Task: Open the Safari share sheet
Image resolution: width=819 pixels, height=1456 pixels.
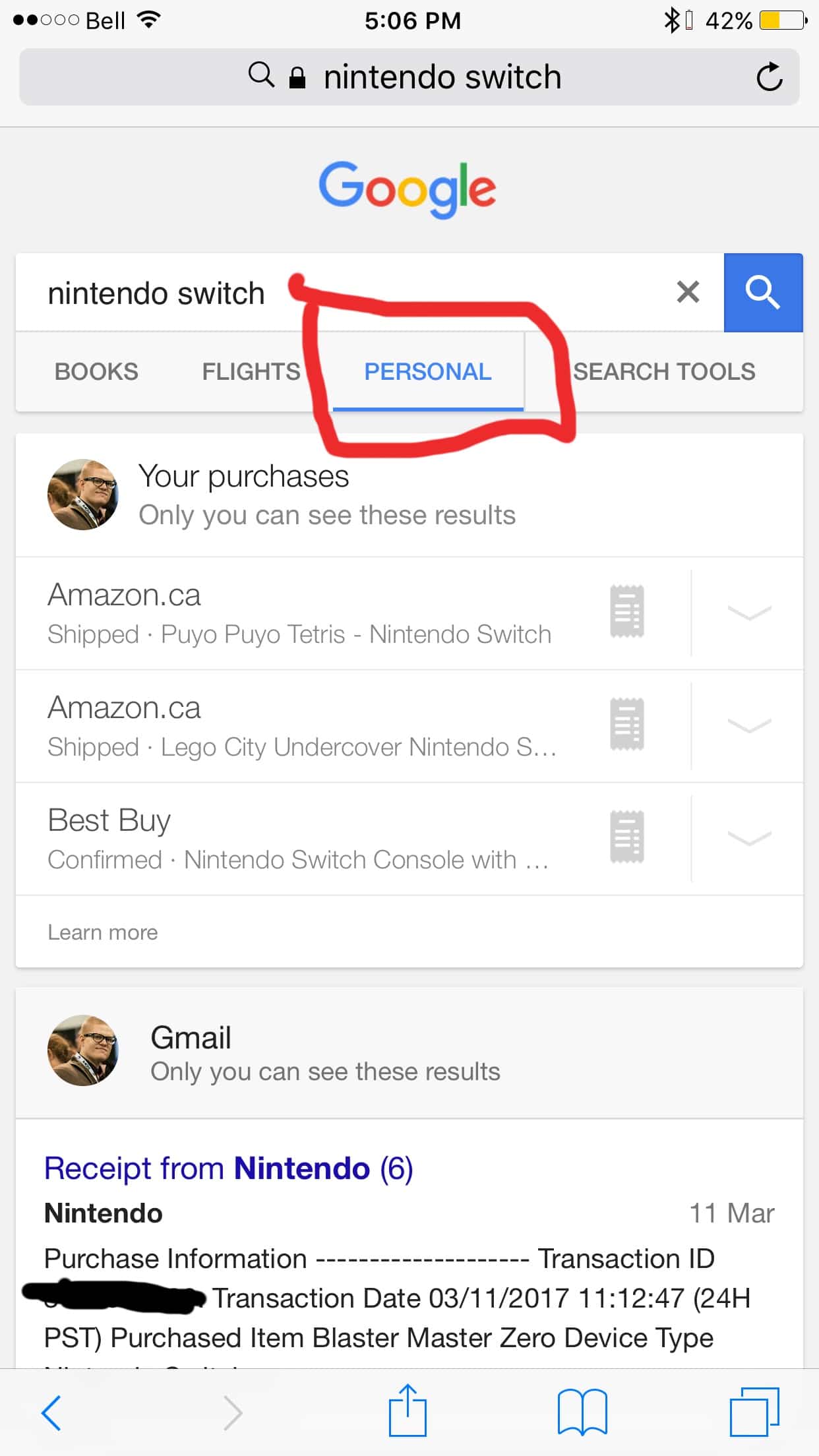Action: pyautogui.click(x=408, y=1410)
